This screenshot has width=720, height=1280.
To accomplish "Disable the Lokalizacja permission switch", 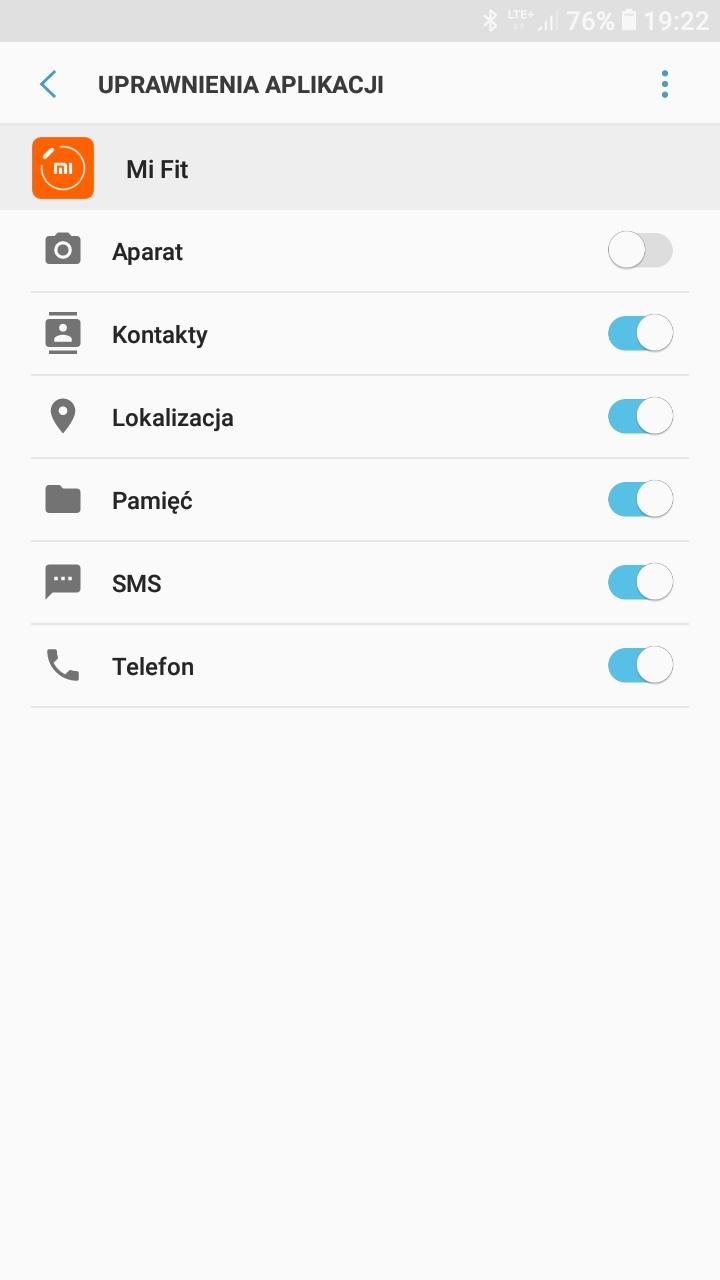I will (640, 416).
